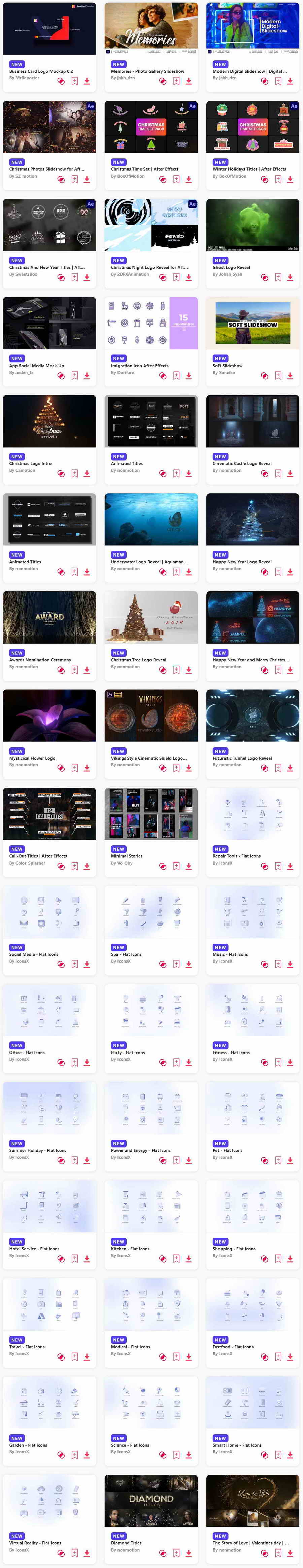Download Futuristic Tunnel Logo Reveal
Screen dimensions: 303x1568
coord(290,768)
